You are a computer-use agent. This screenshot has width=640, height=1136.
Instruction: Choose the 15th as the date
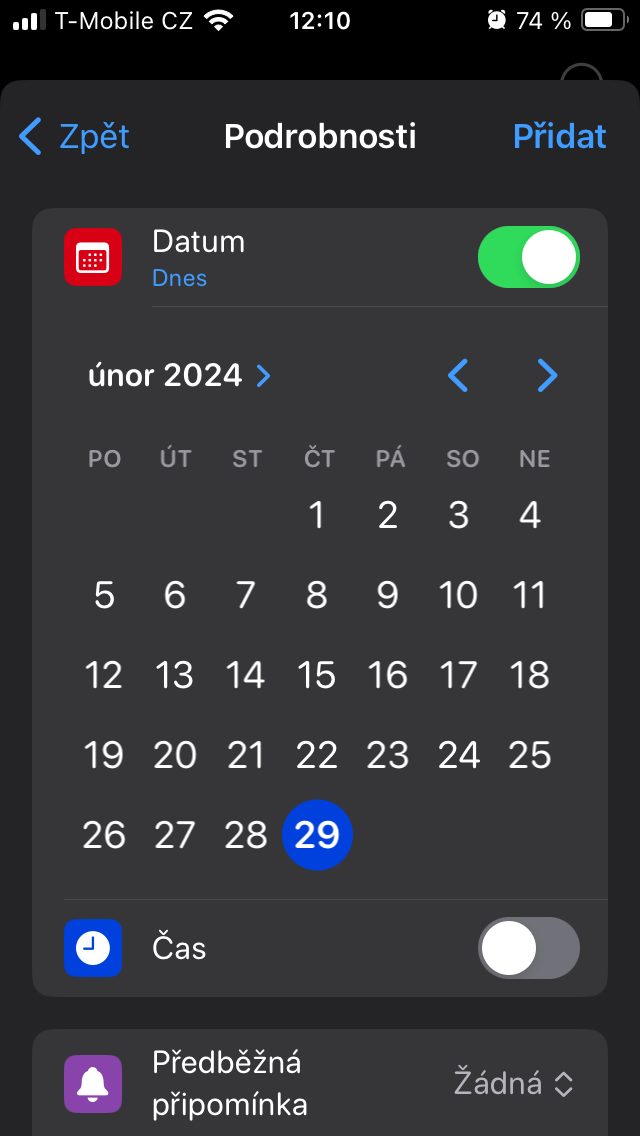pyautogui.click(x=317, y=675)
